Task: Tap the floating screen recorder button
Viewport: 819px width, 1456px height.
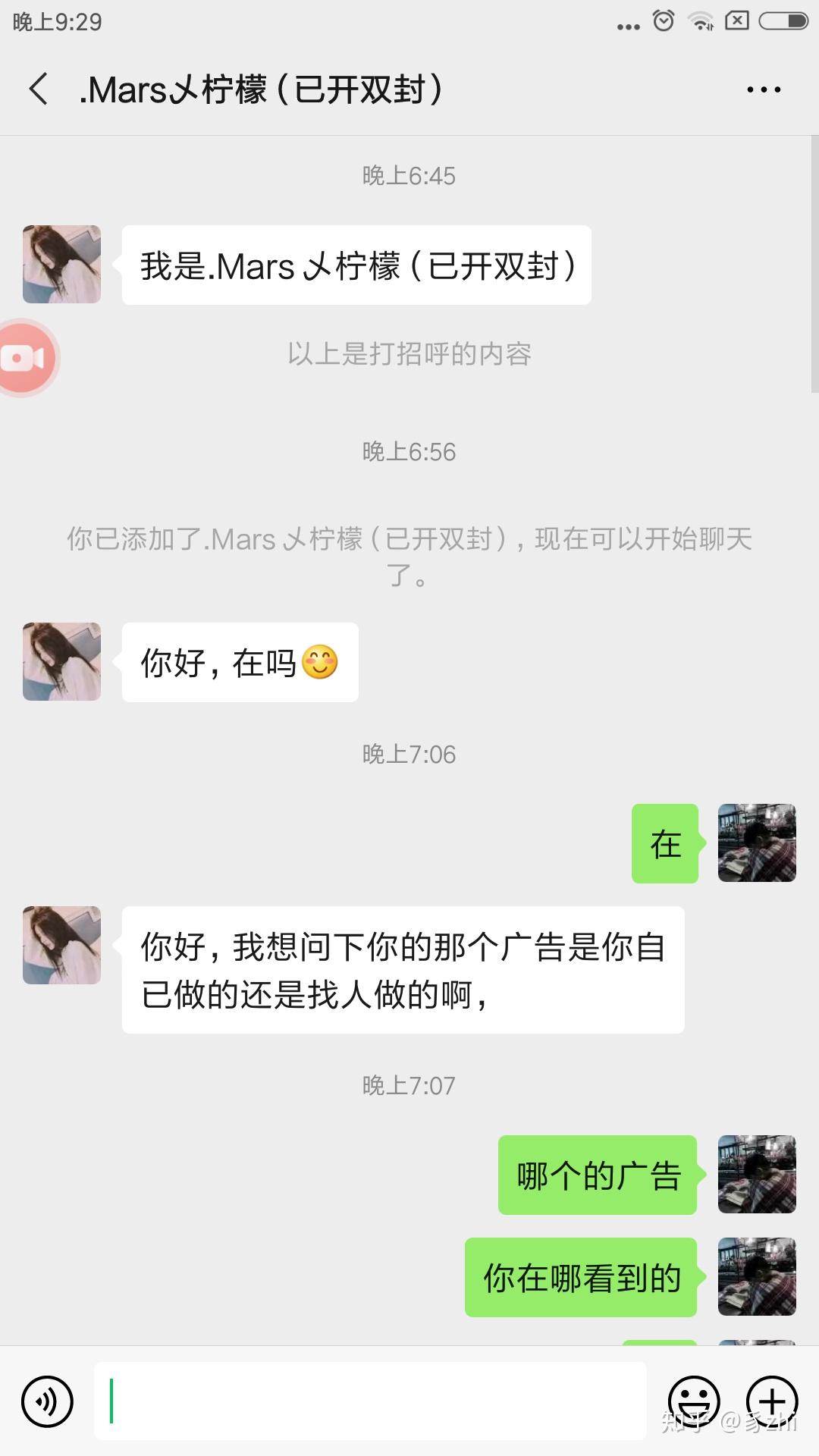Action: click(24, 358)
